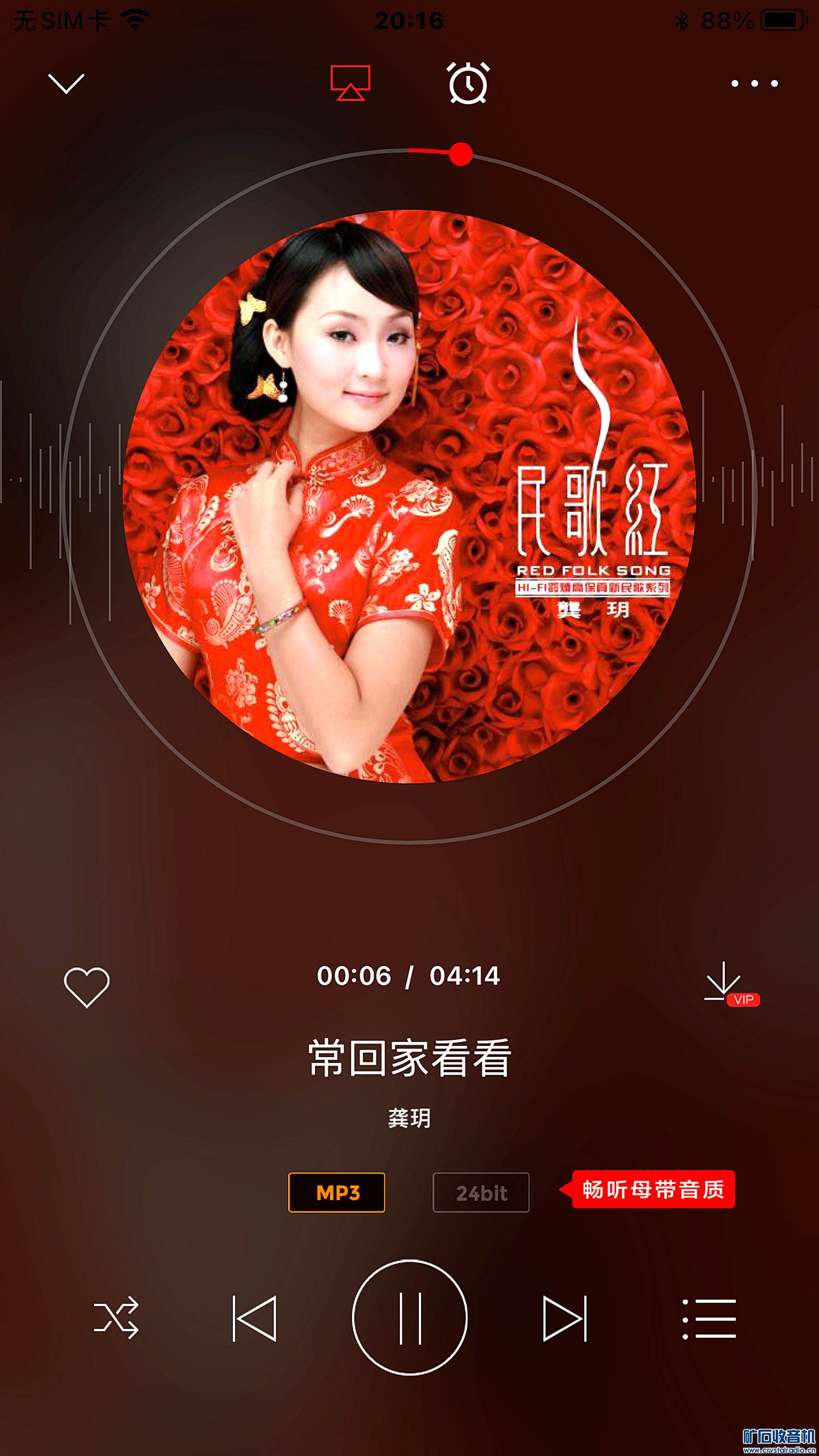Toggle shuffle playback mode
Screen dimensions: 819x1456
coord(116,1318)
